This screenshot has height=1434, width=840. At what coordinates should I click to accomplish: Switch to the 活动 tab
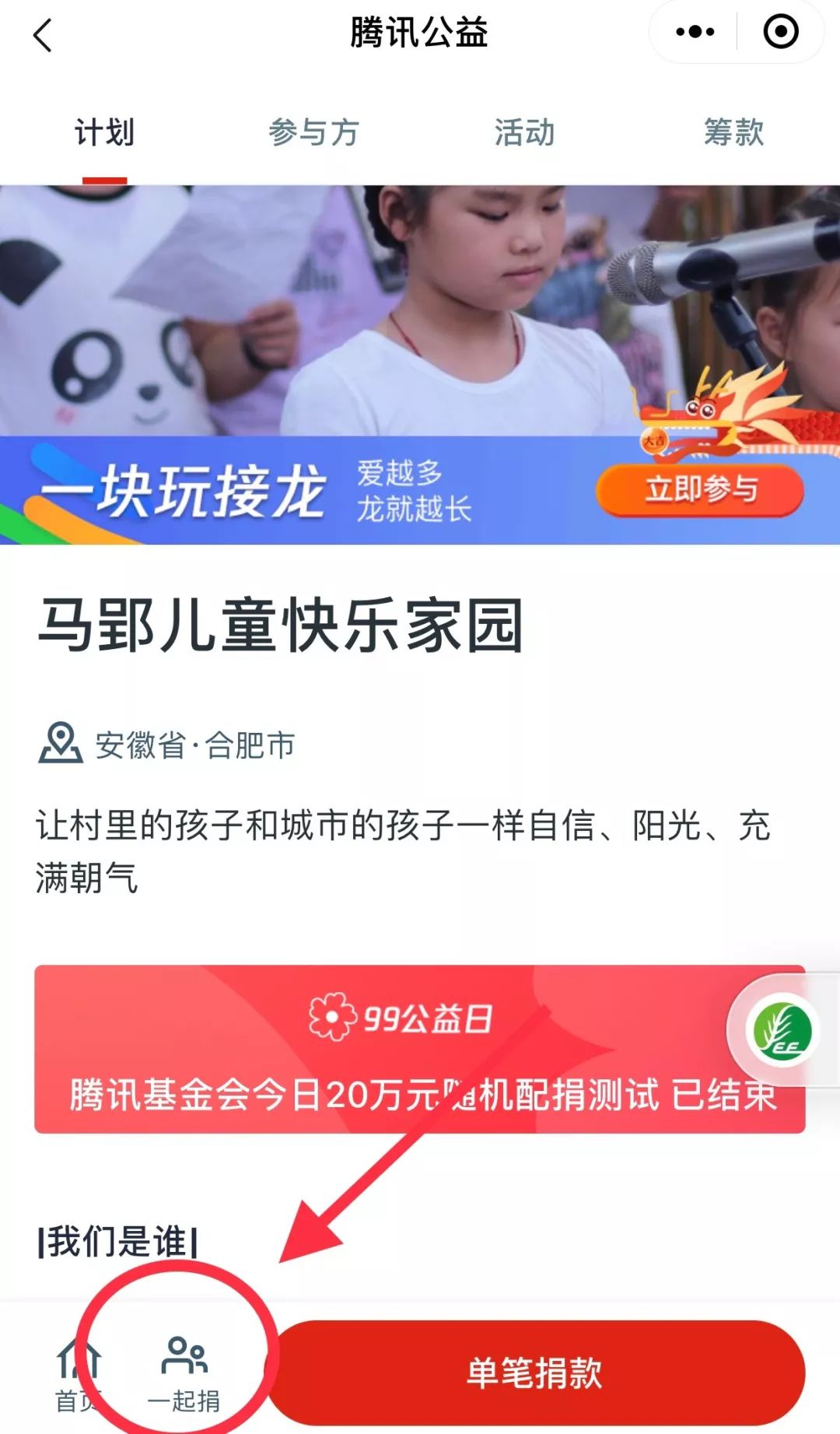(x=524, y=132)
